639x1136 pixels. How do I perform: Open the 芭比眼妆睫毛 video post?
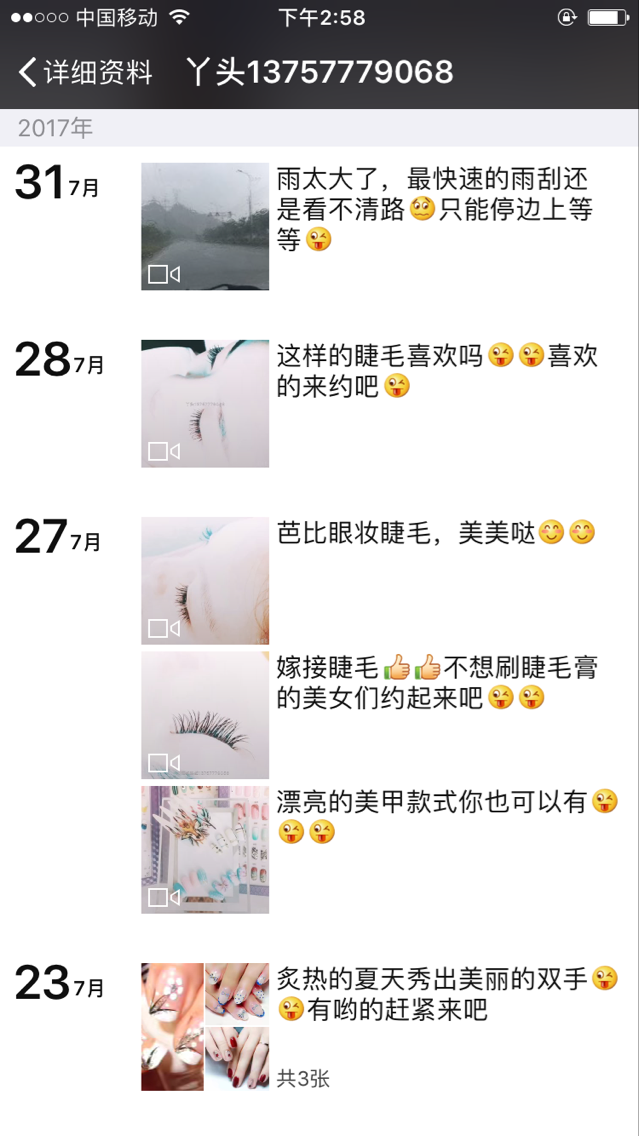pos(205,581)
